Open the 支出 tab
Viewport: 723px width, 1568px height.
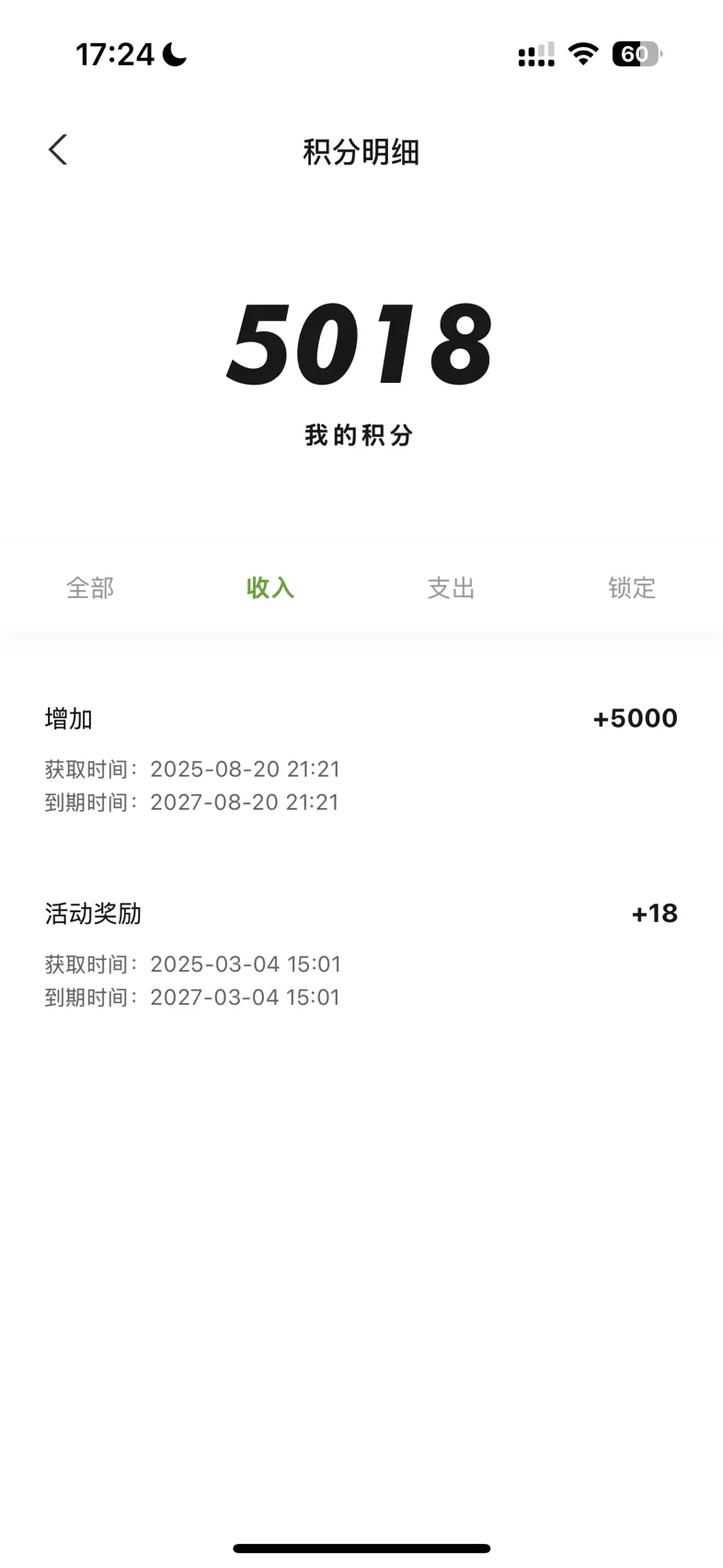pos(451,588)
